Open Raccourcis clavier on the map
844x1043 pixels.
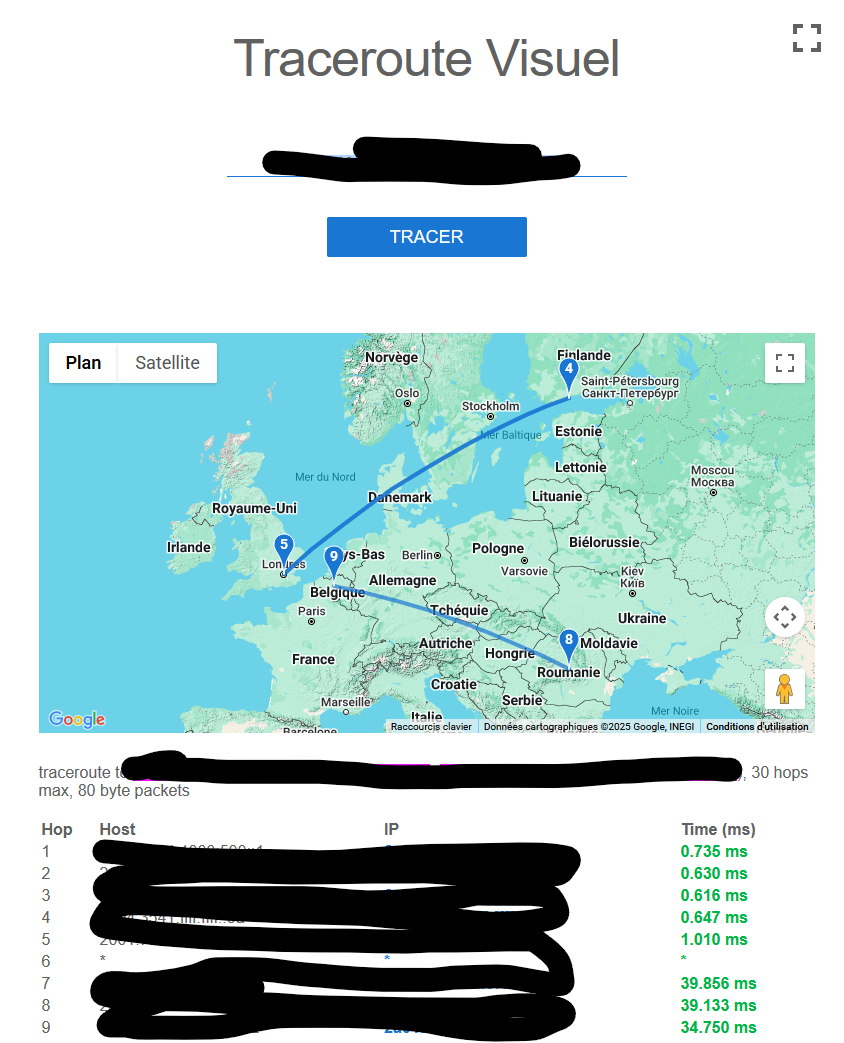click(431, 727)
